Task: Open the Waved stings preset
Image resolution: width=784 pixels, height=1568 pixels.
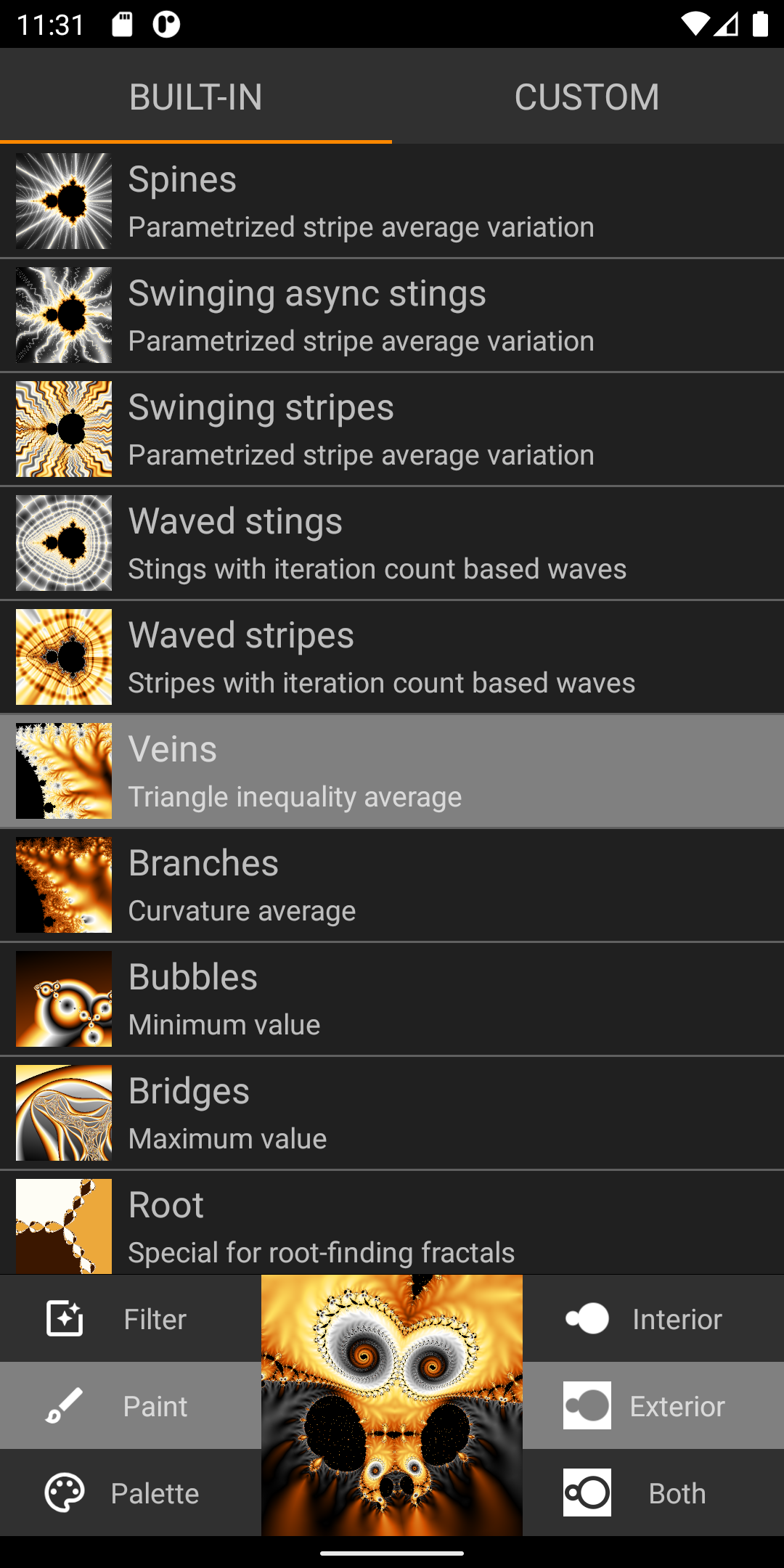Action: (x=392, y=542)
